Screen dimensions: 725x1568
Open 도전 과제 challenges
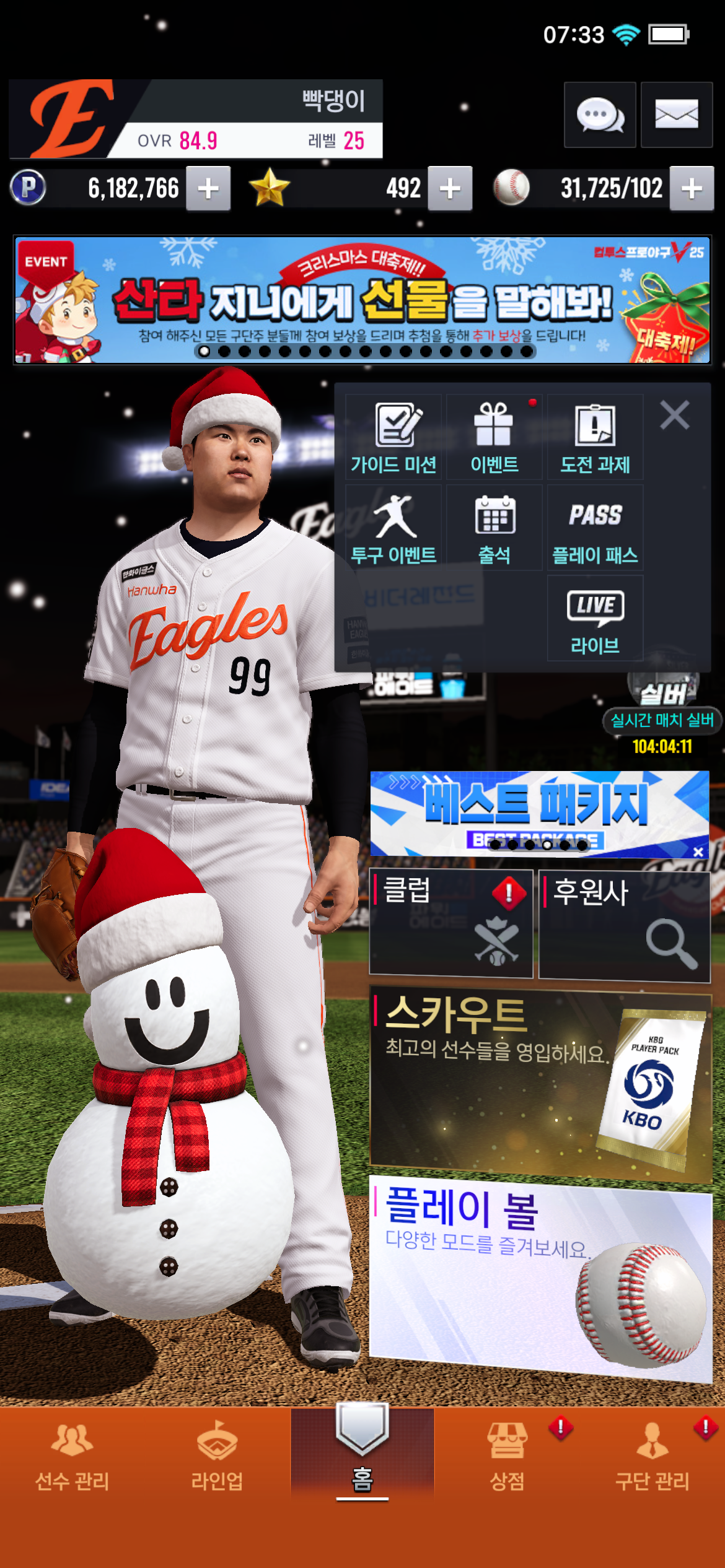point(595,437)
